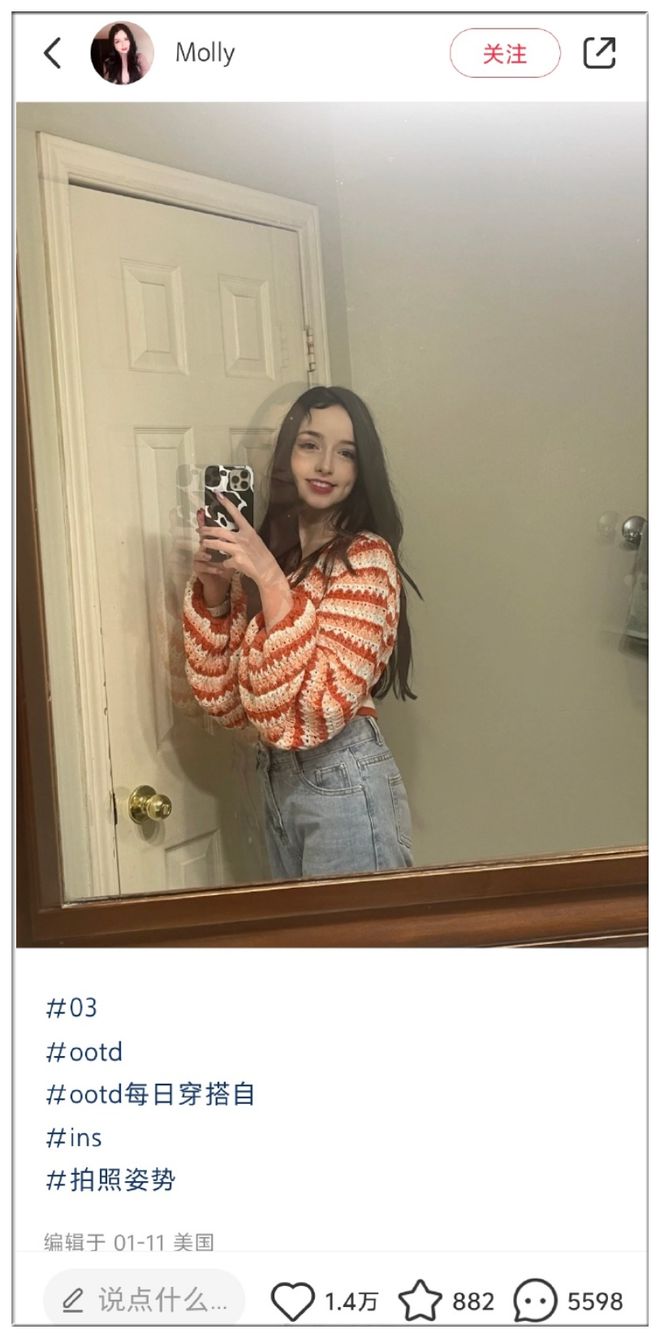Save the post with the star icon
The image size is (660, 1338).
click(420, 1301)
